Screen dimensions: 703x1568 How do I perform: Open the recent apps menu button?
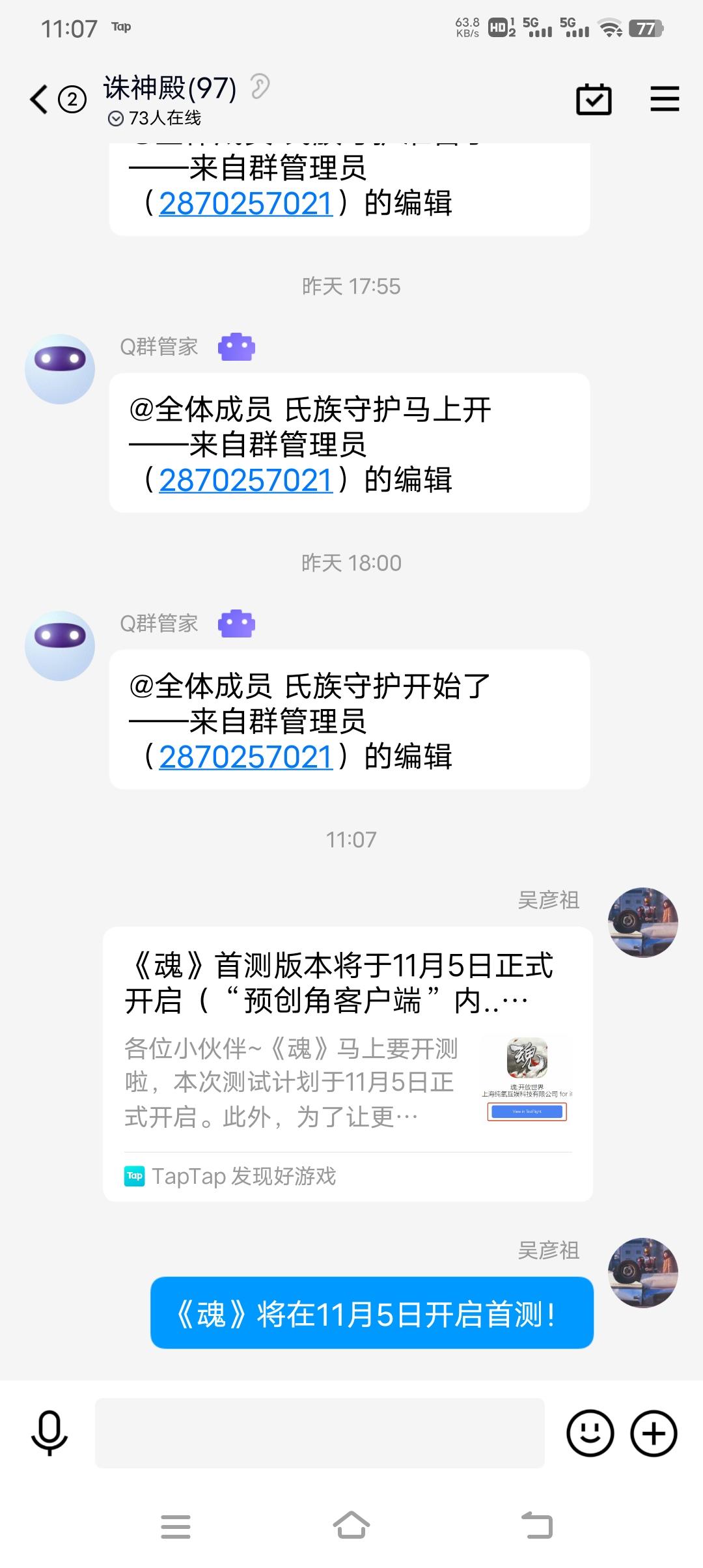tap(176, 1526)
